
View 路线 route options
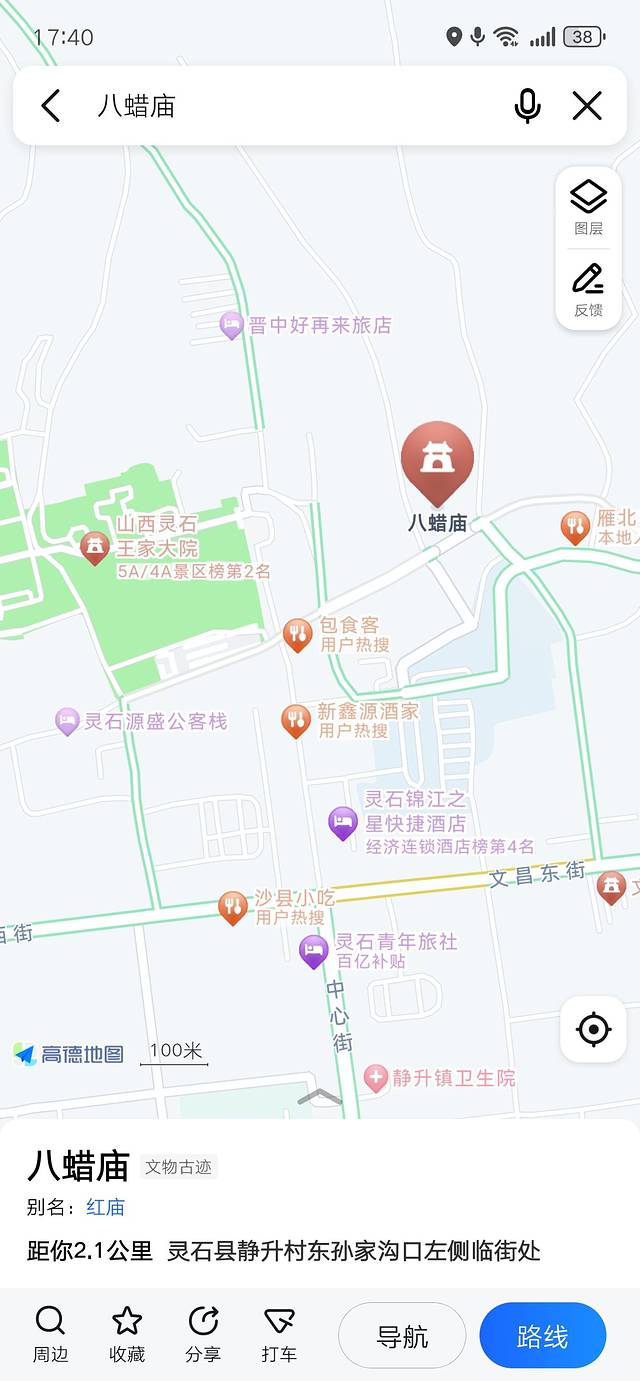(543, 1336)
